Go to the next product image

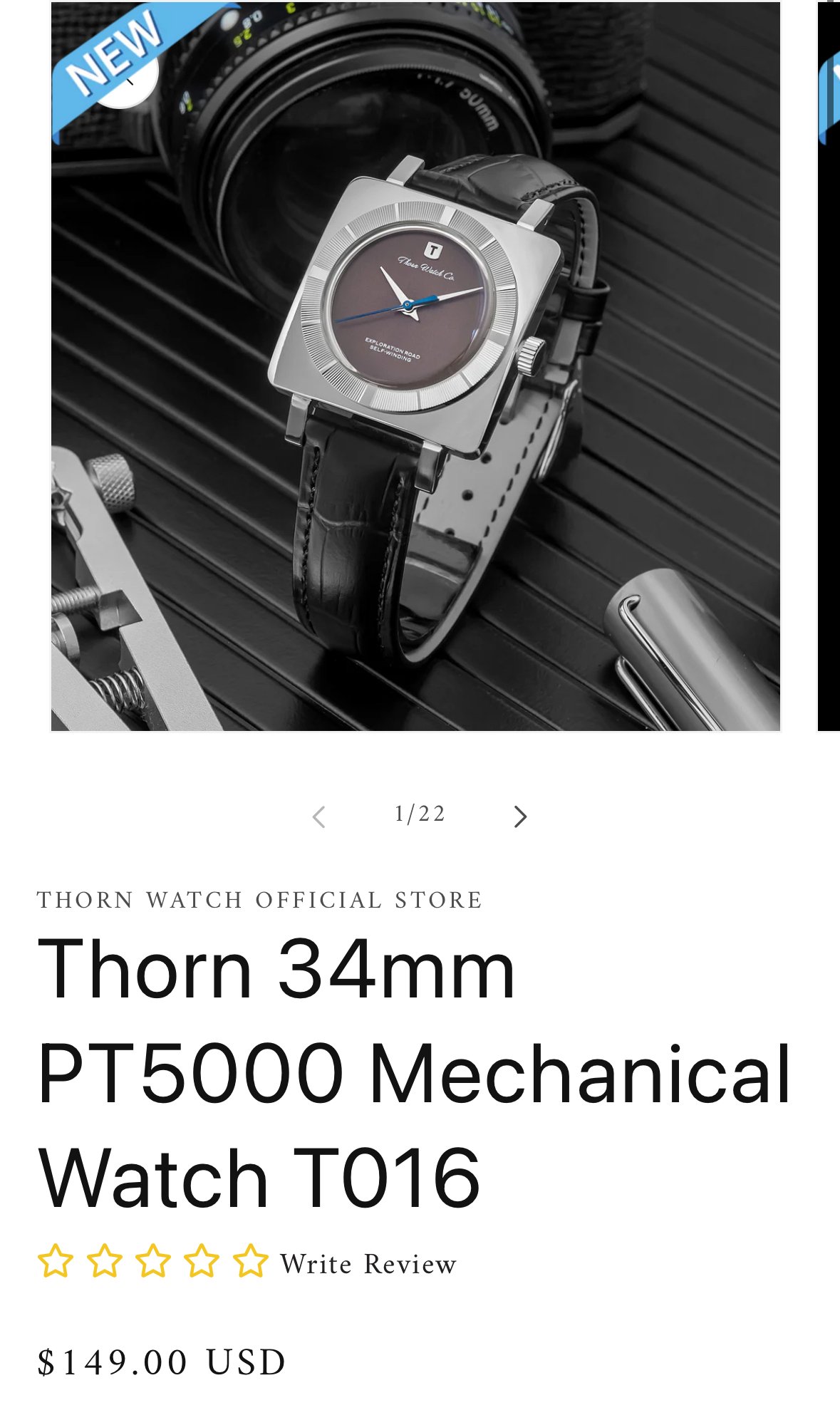[520, 817]
